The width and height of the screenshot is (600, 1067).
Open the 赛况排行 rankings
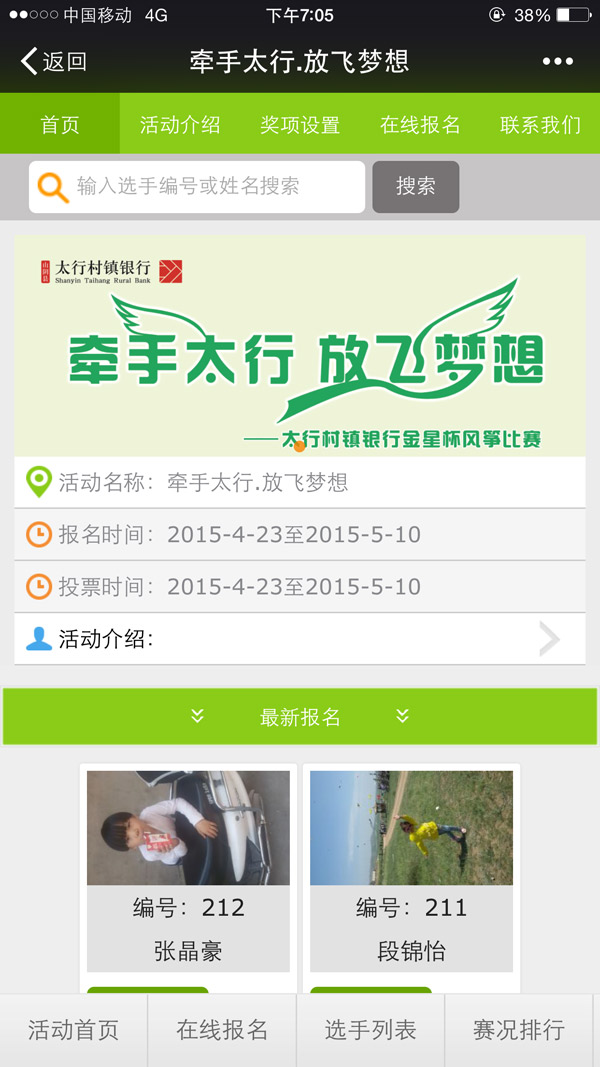[518, 1030]
